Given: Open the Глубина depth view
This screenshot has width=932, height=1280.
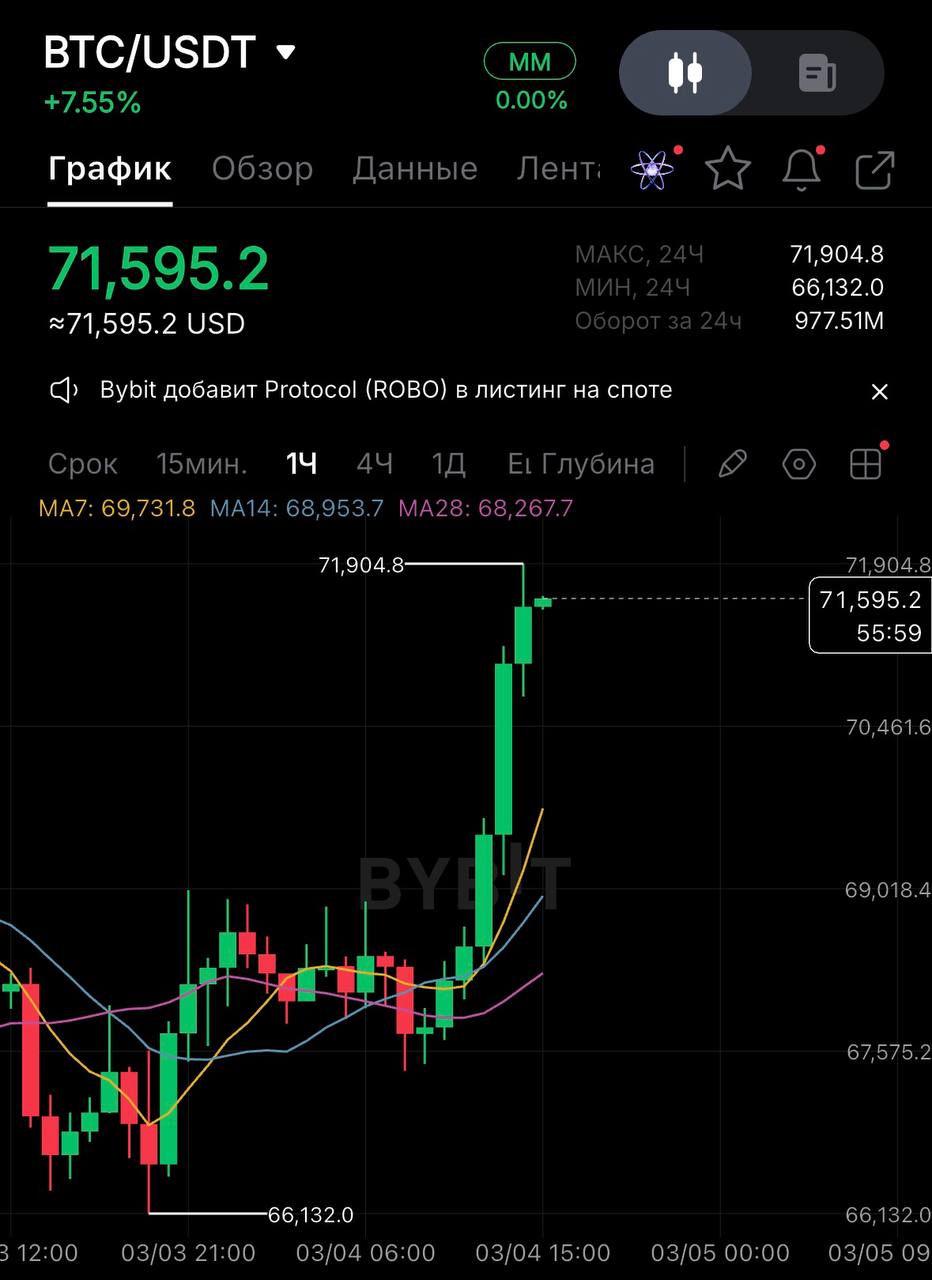Looking at the screenshot, I should [x=598, y=464].
